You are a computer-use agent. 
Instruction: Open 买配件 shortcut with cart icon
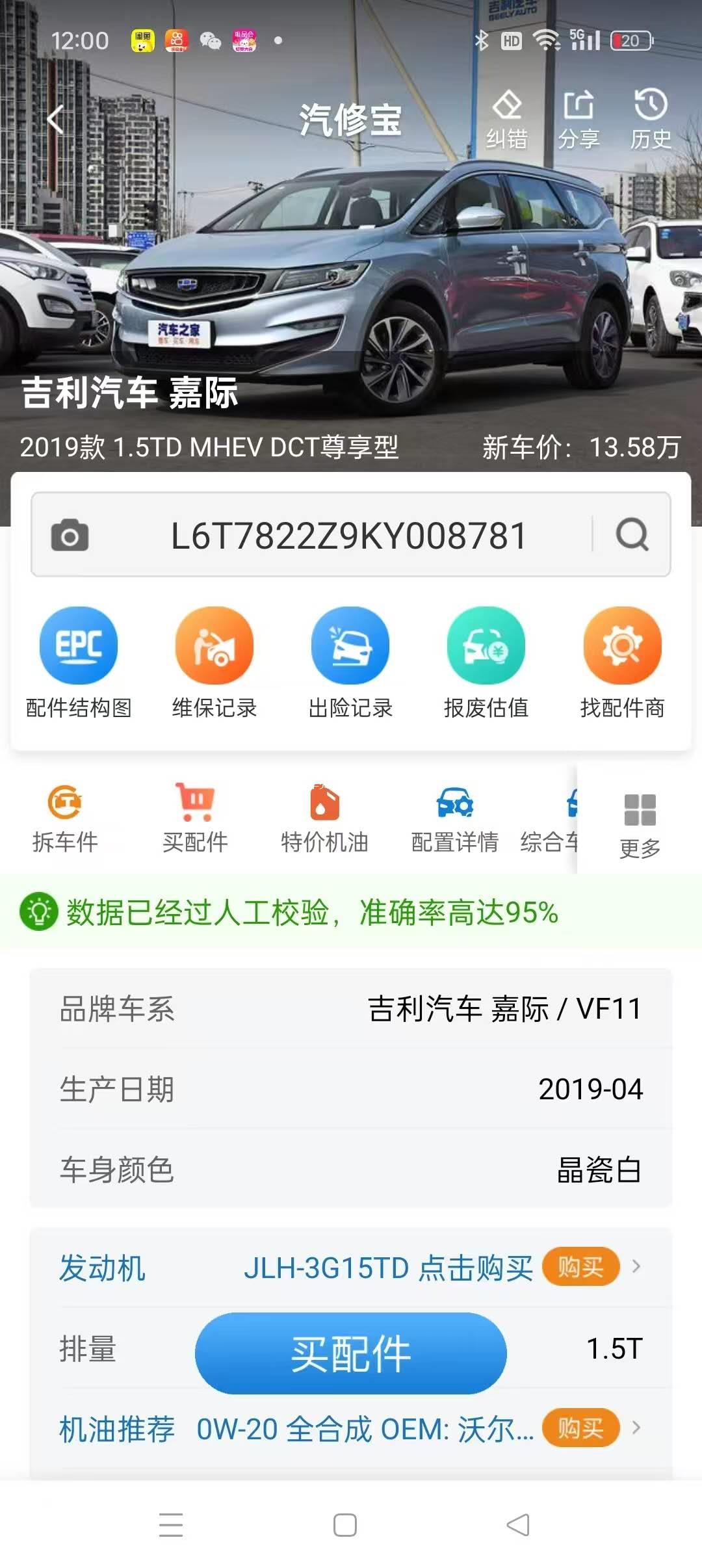[195, 819]
